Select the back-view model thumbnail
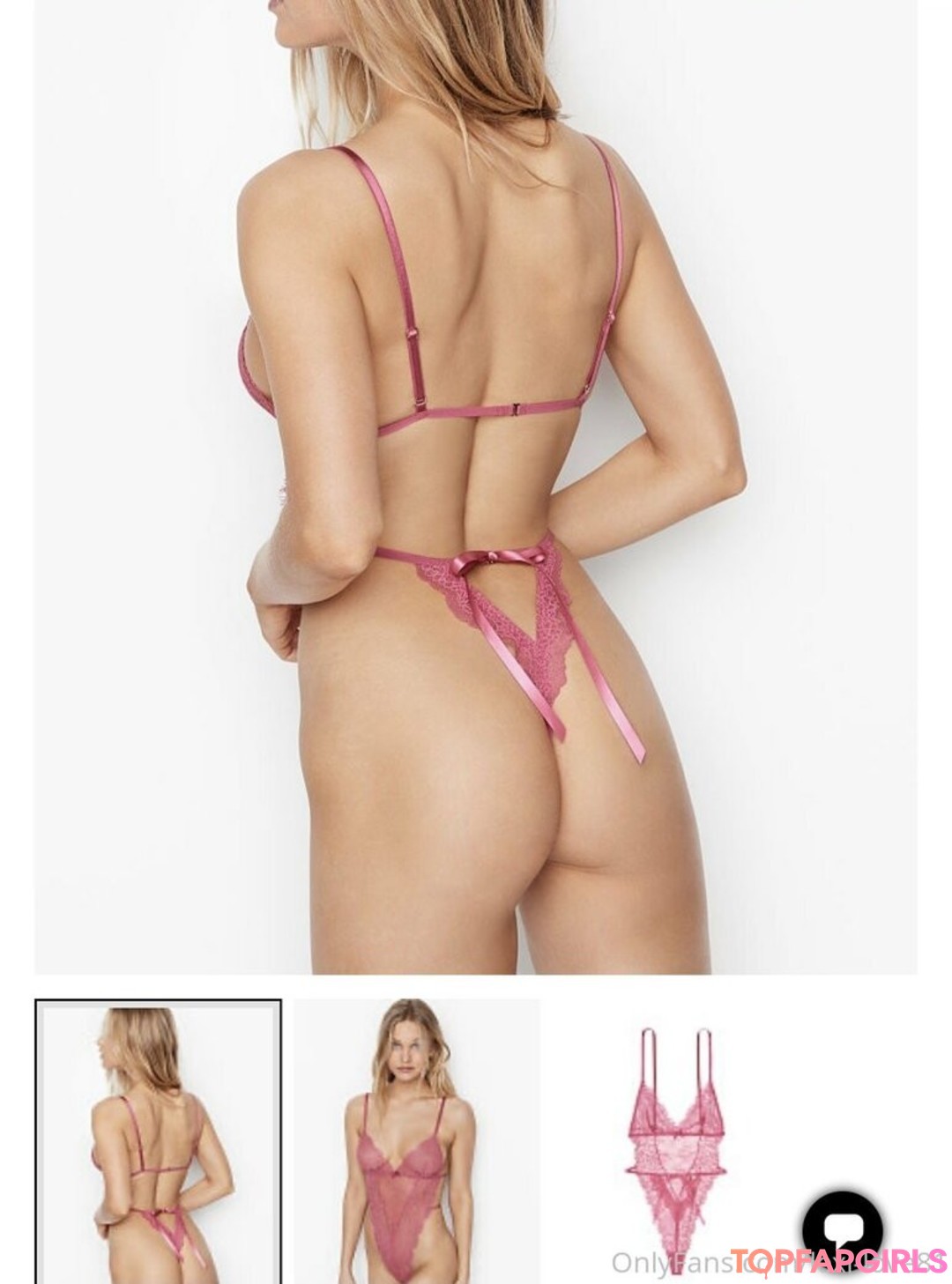Image resolution: width=952 pixels, height=1284 pixels. point(159,1140)
